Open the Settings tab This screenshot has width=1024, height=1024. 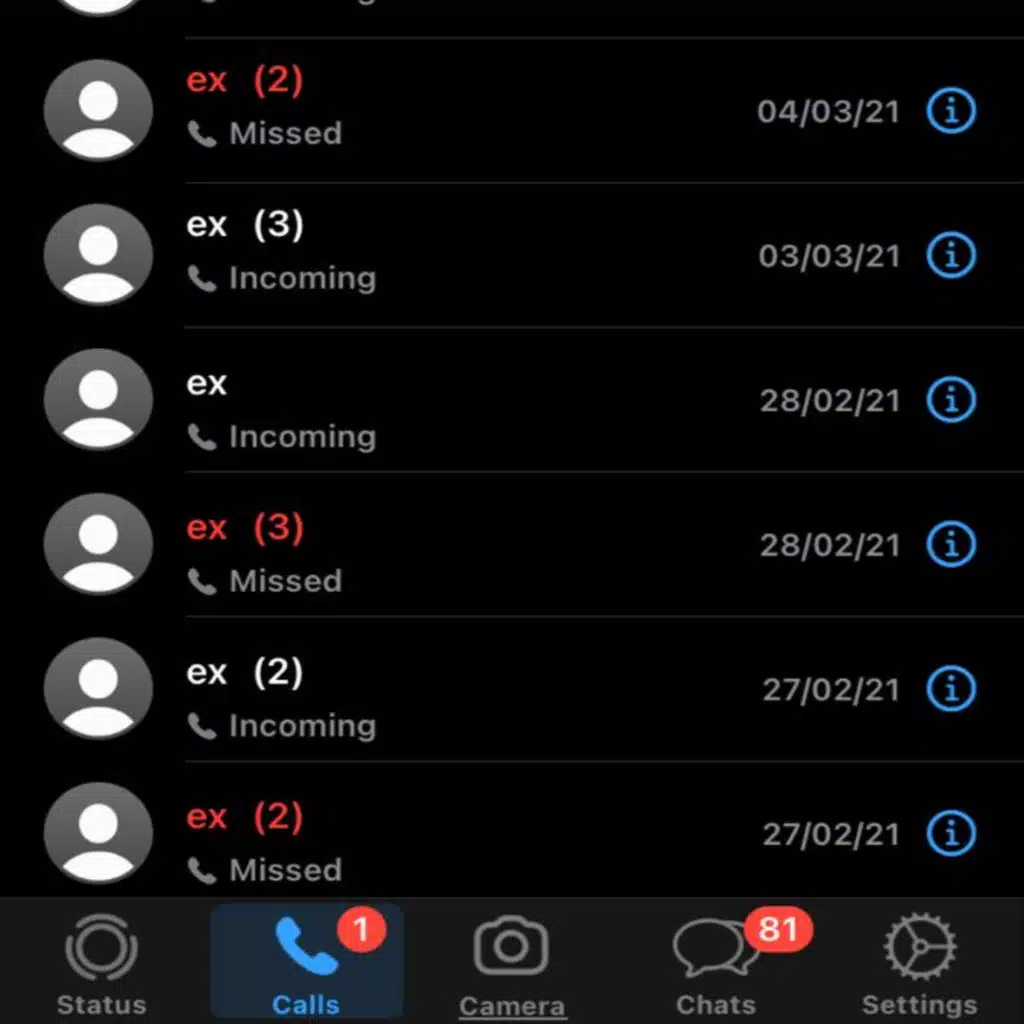click(x=919, y=965)
